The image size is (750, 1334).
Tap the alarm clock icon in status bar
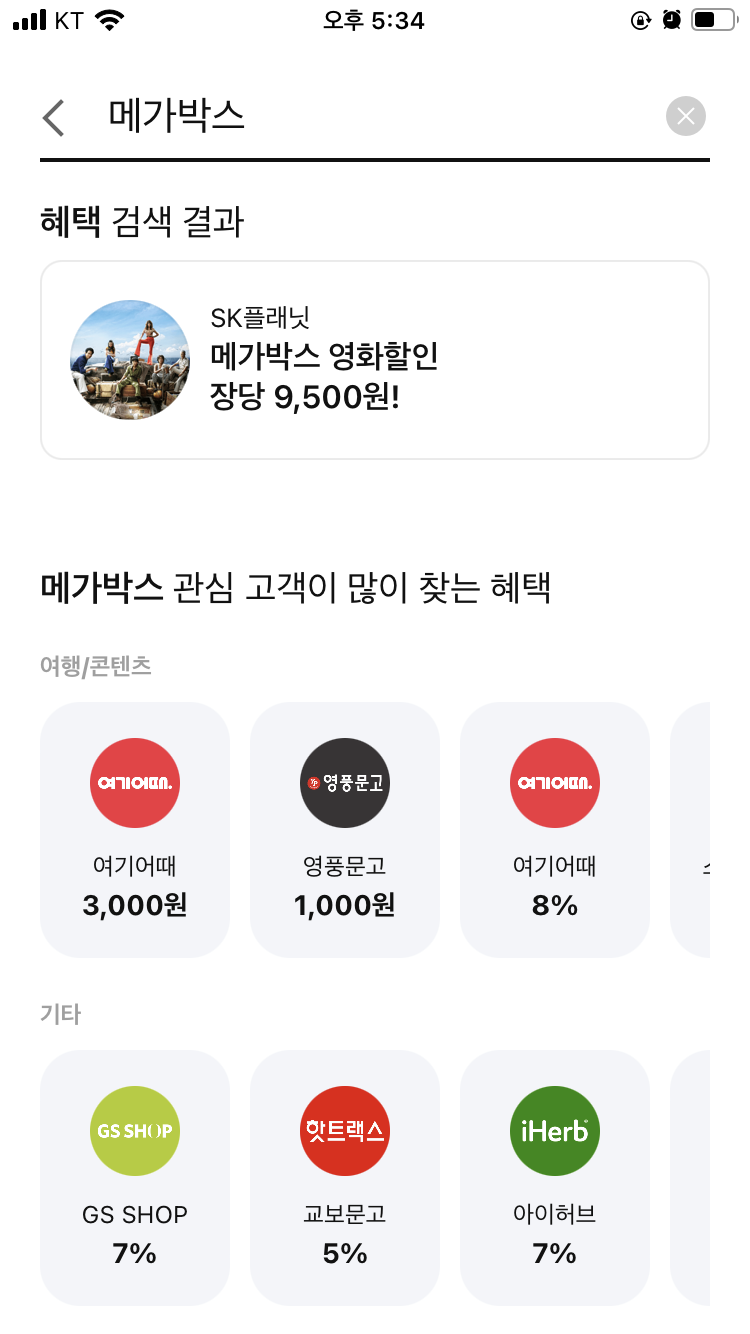pyautogui.click(x=671, y=19)
